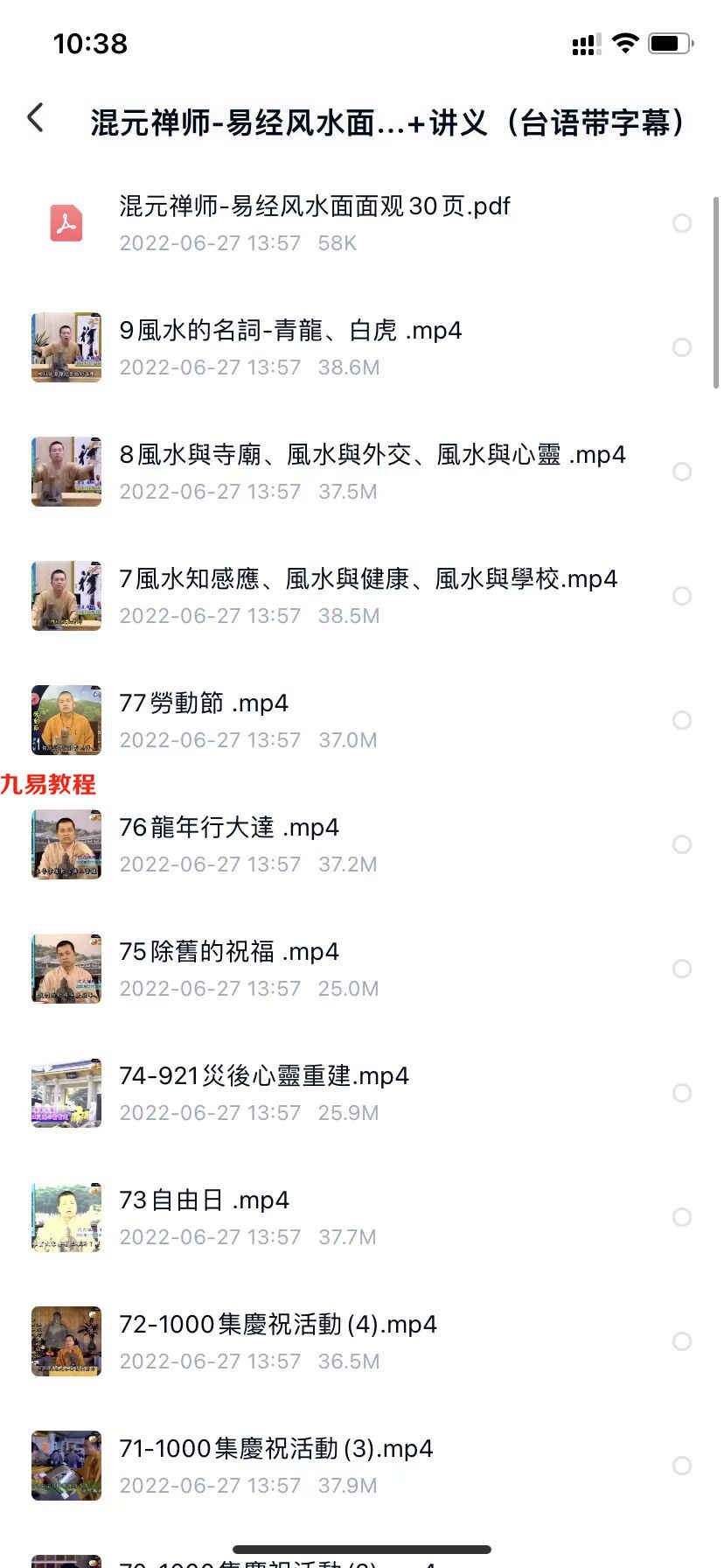This screenshot has height=1568, width=724.
Task: Open the 76 龍年行大達 video
Action: tap(362, 844)
